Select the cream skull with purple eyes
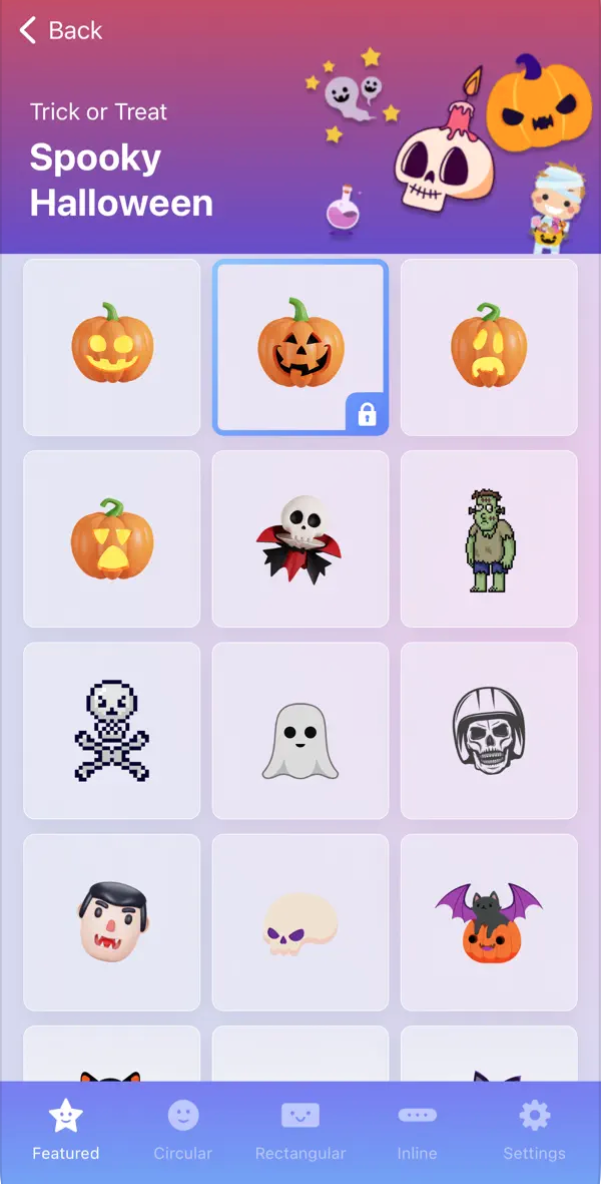 [x=300, y=922]
